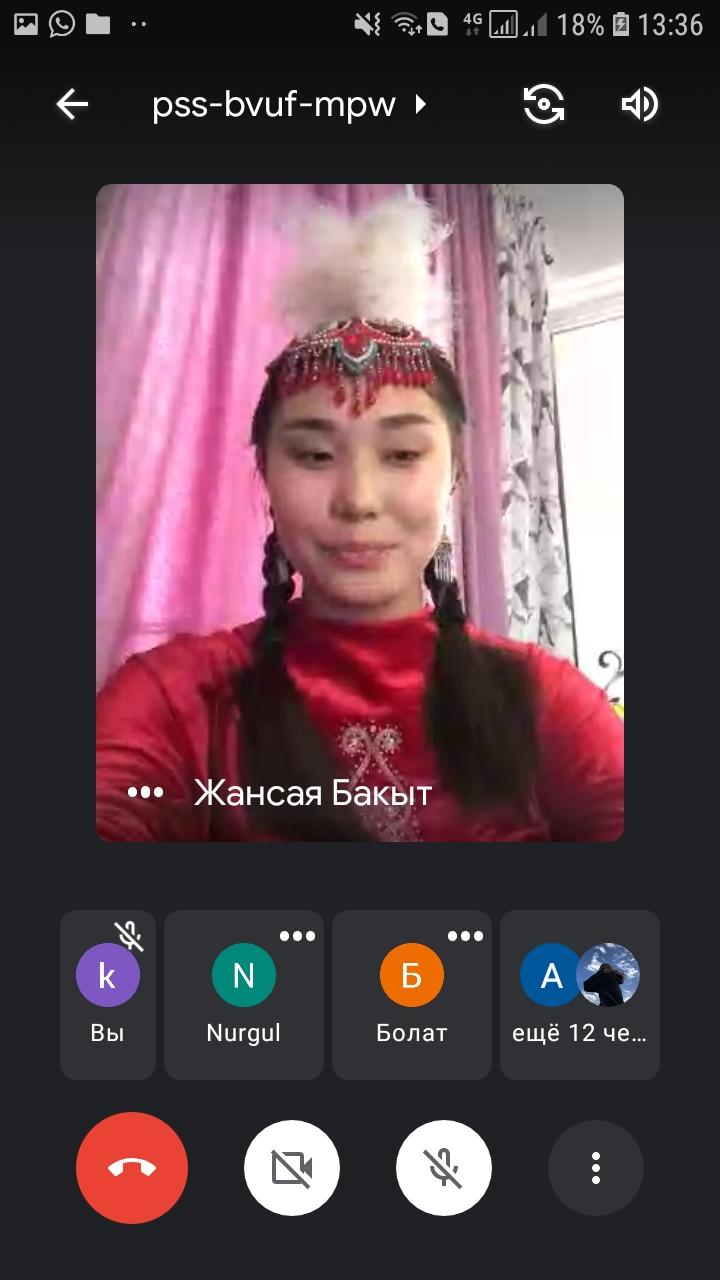End the call with red hang-up button

[x=132, y=1168]
